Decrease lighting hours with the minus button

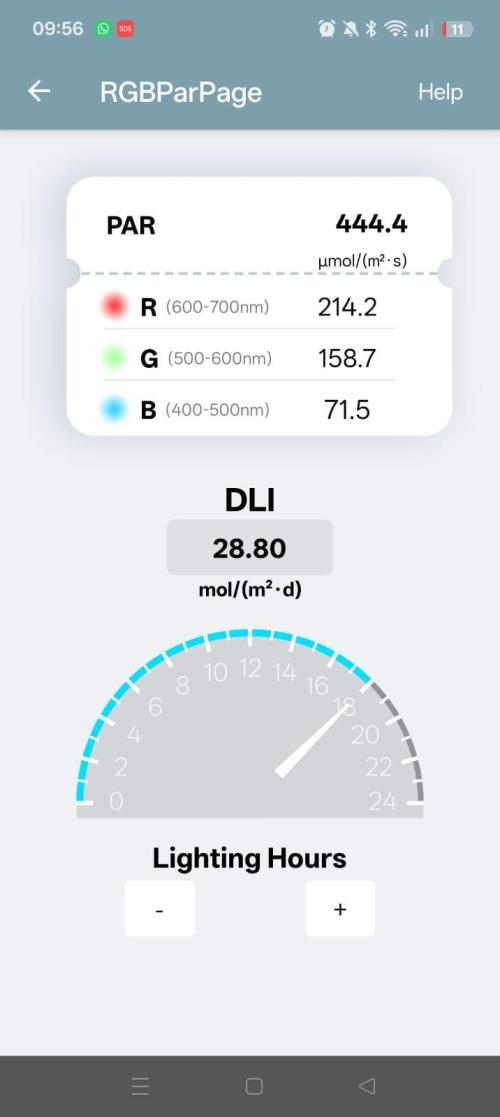[160, 908]
